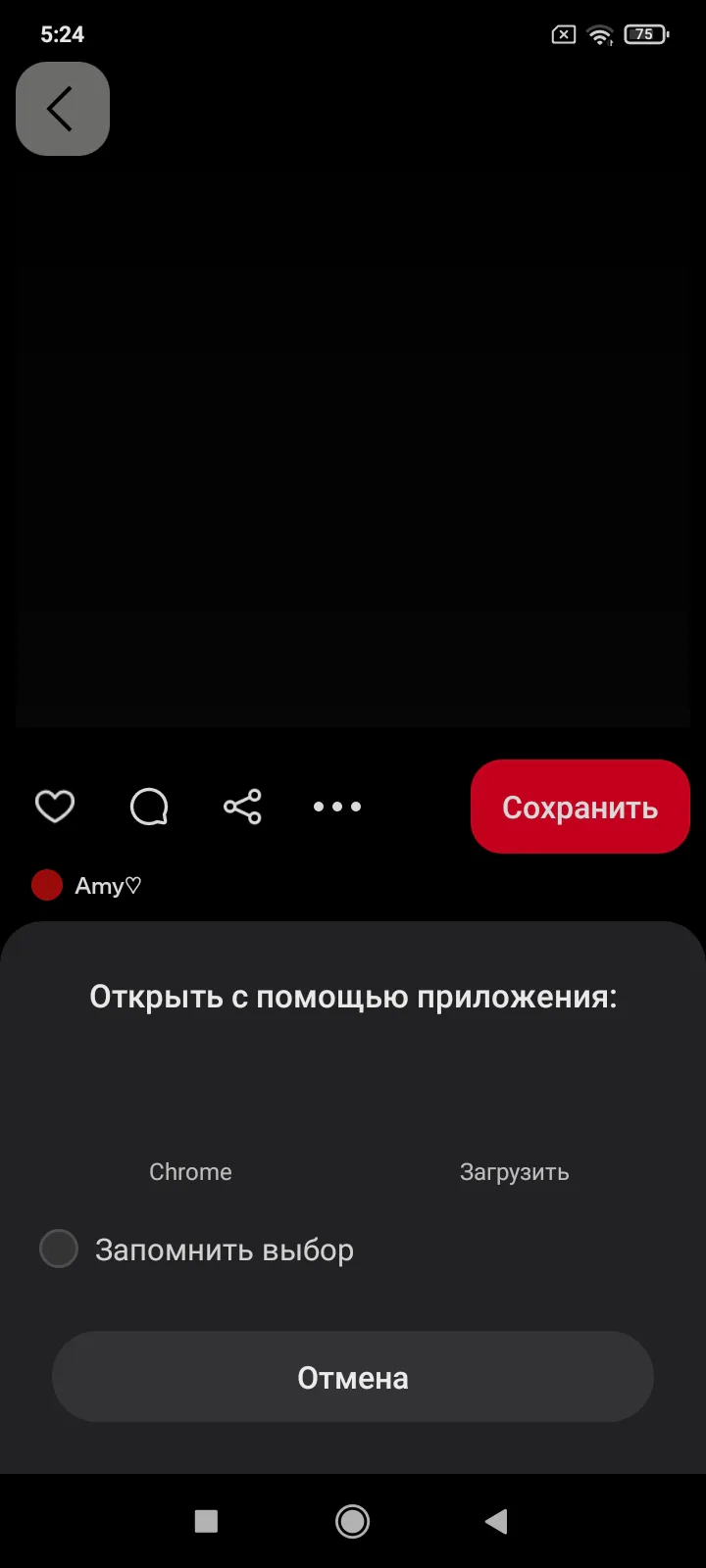
Task: Open the three-dot overflow menu
Action: click(x=337, y=807)
